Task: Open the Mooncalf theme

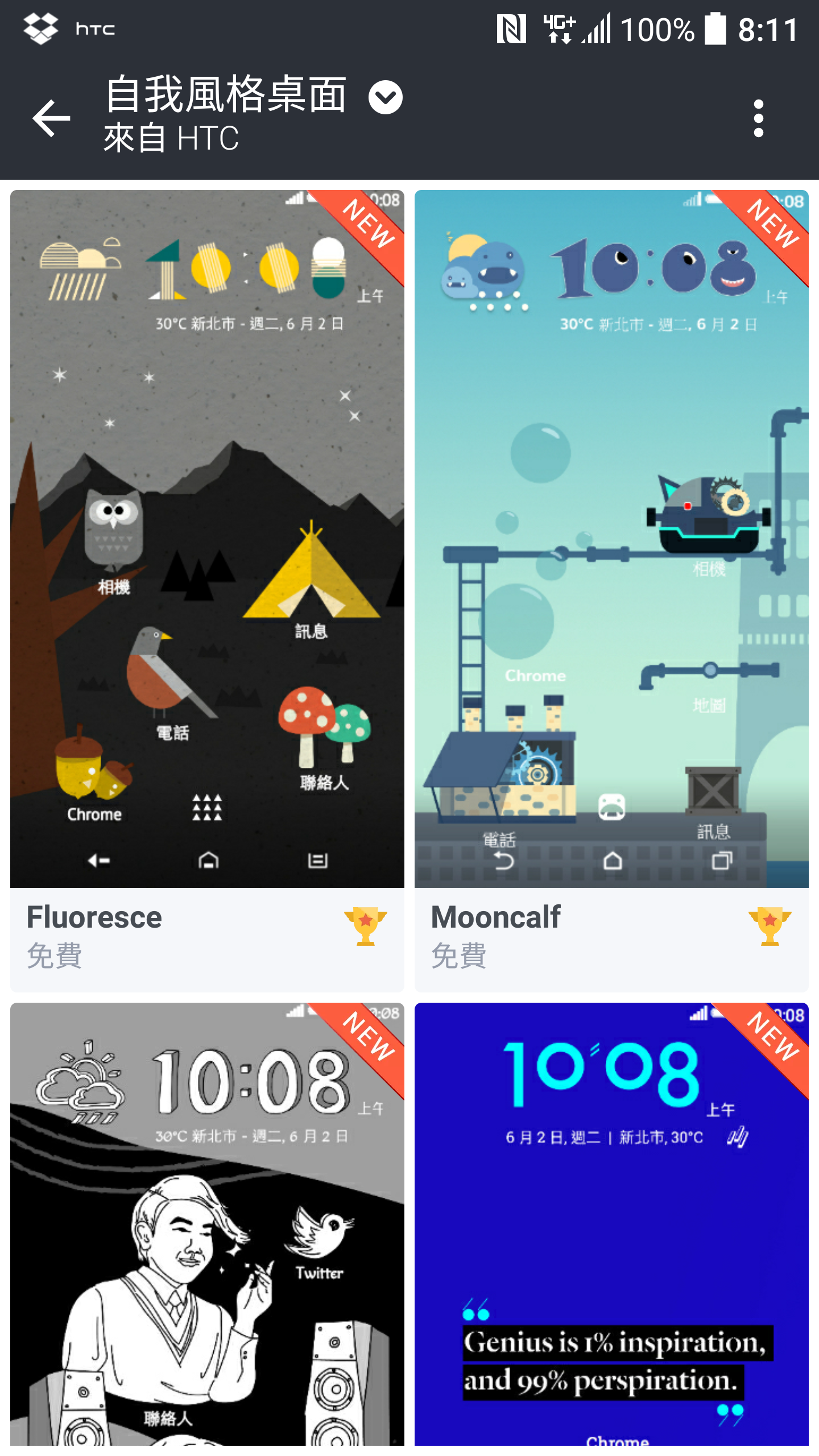Action: 611,569
